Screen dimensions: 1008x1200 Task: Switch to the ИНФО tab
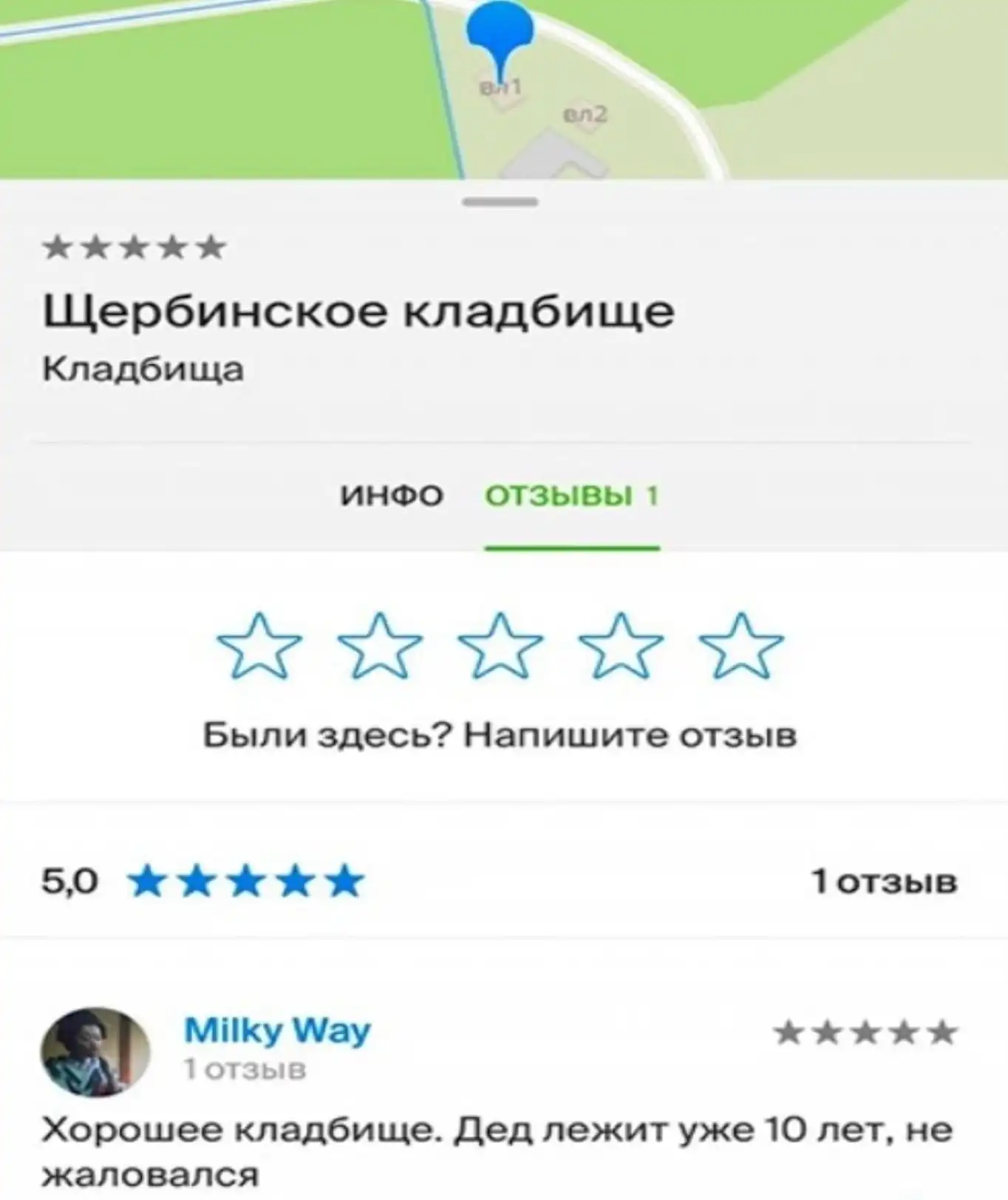pos(392,495)
